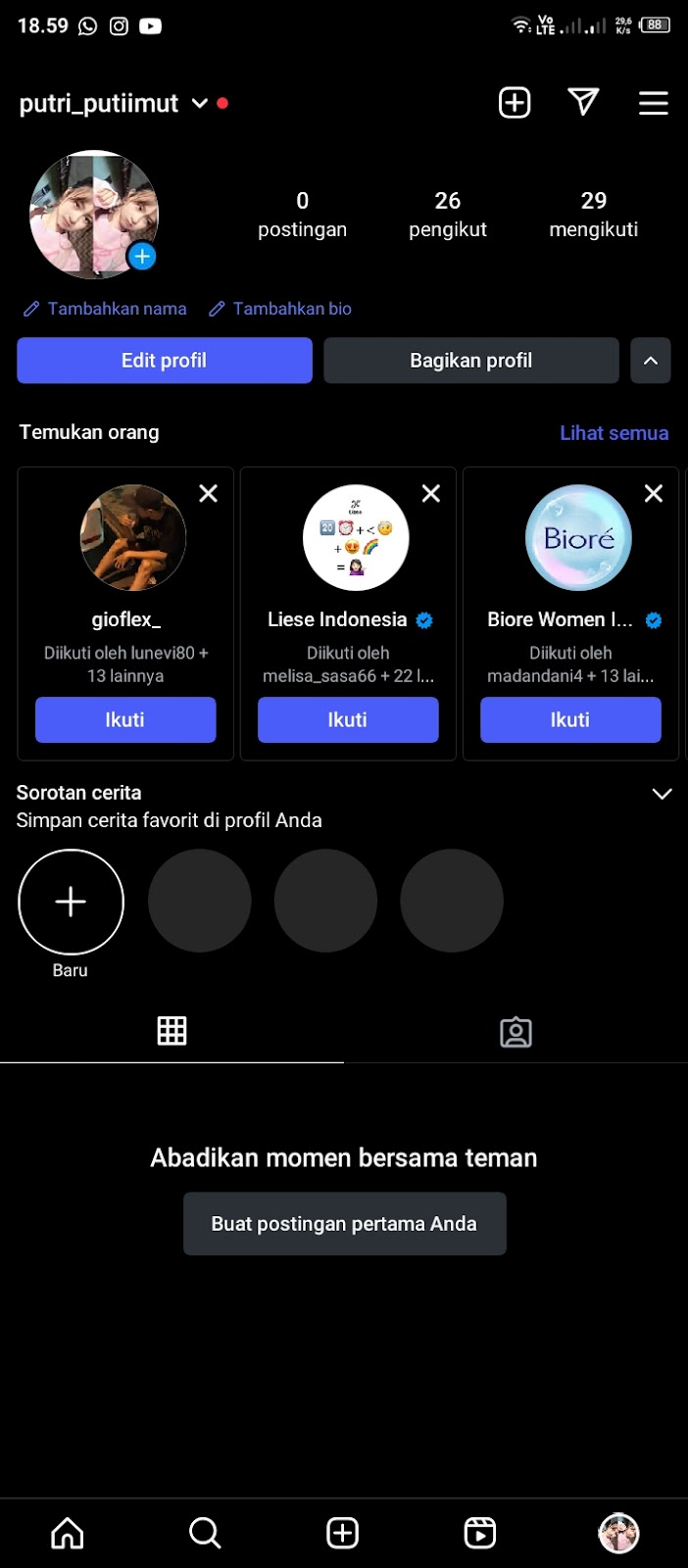Screen dimensions: 688x1568
Task: Collapse the Sorotan cerita section
Action: [x=662, y=794]
